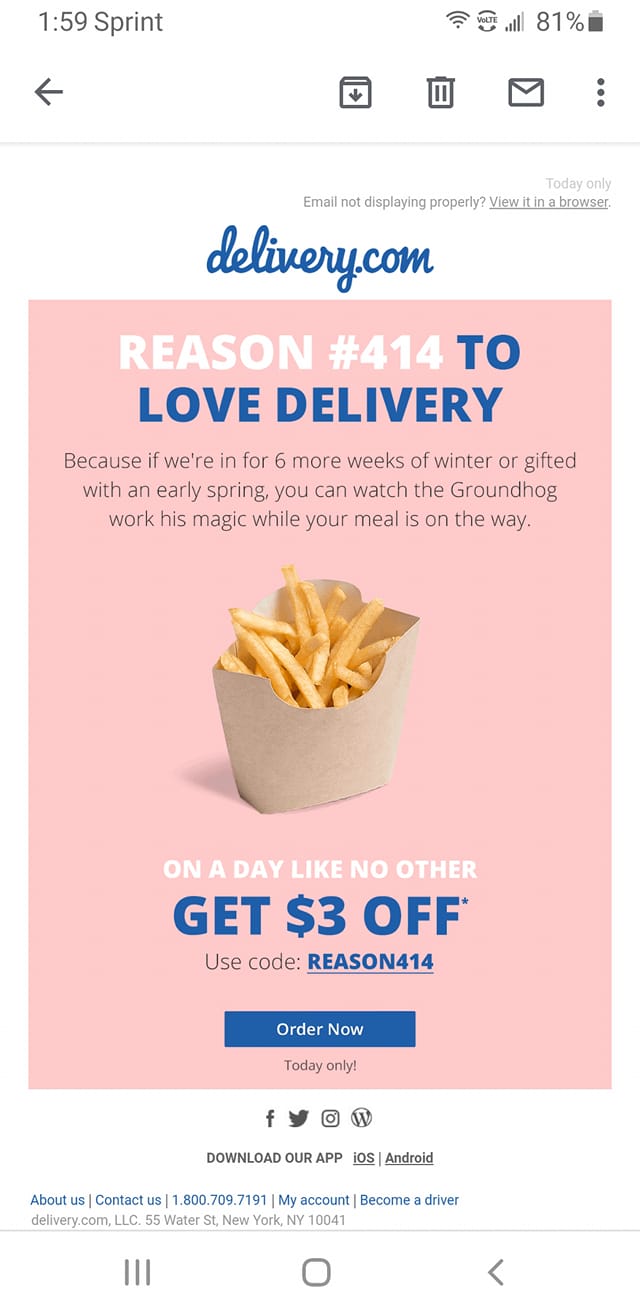
Task: Open the Facebook icon link
Action: [270, 1118]
